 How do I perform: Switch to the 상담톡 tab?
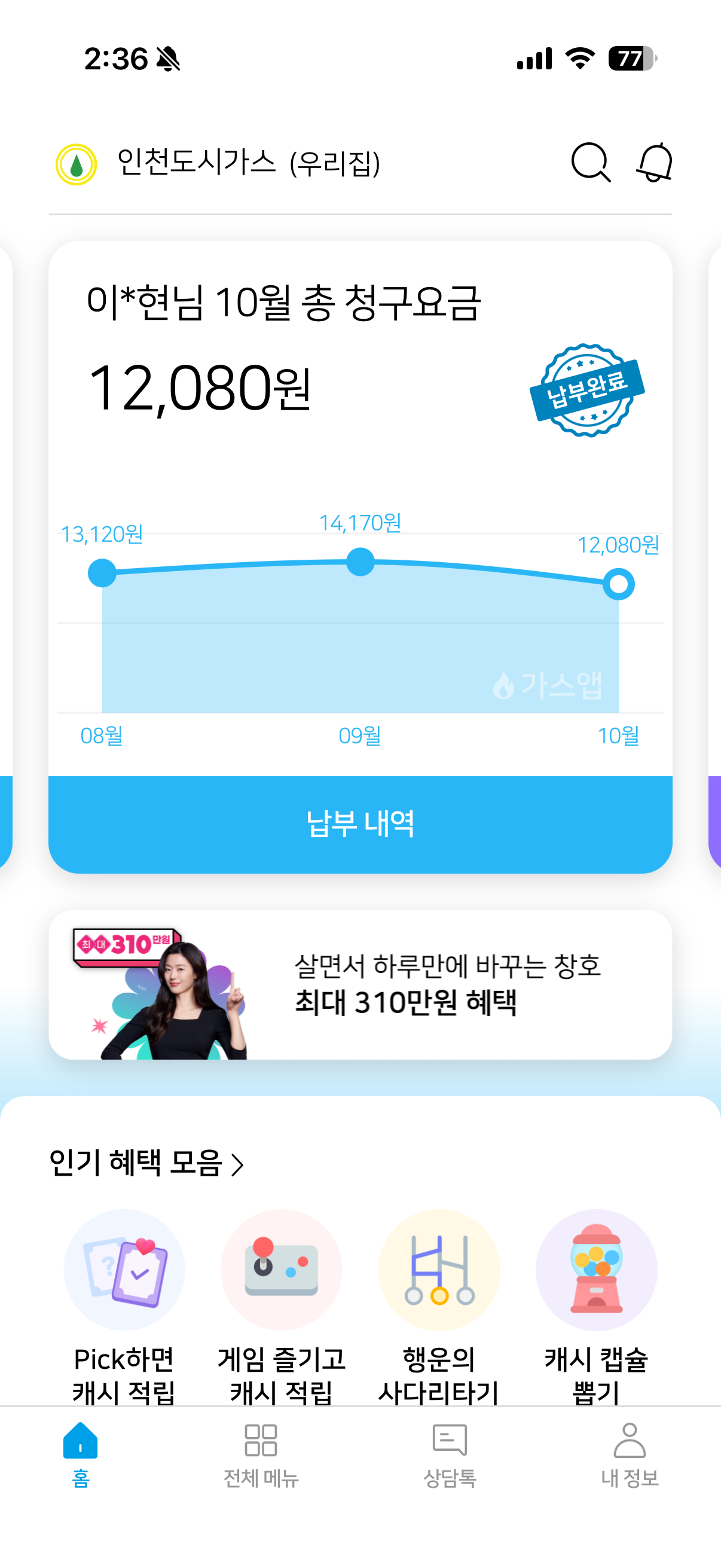pyautogui.click(x=450, y=1454)
